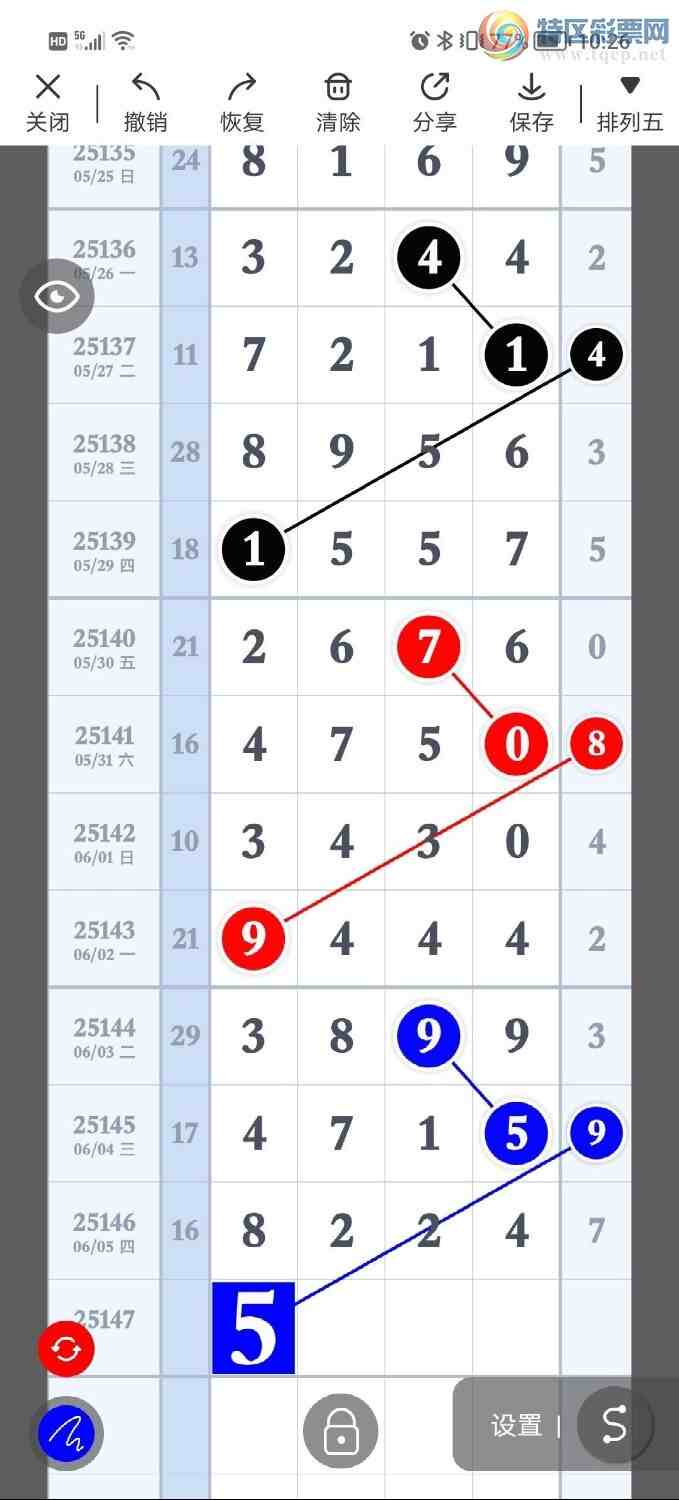Toggle the eye visibility button

(58, 296)
